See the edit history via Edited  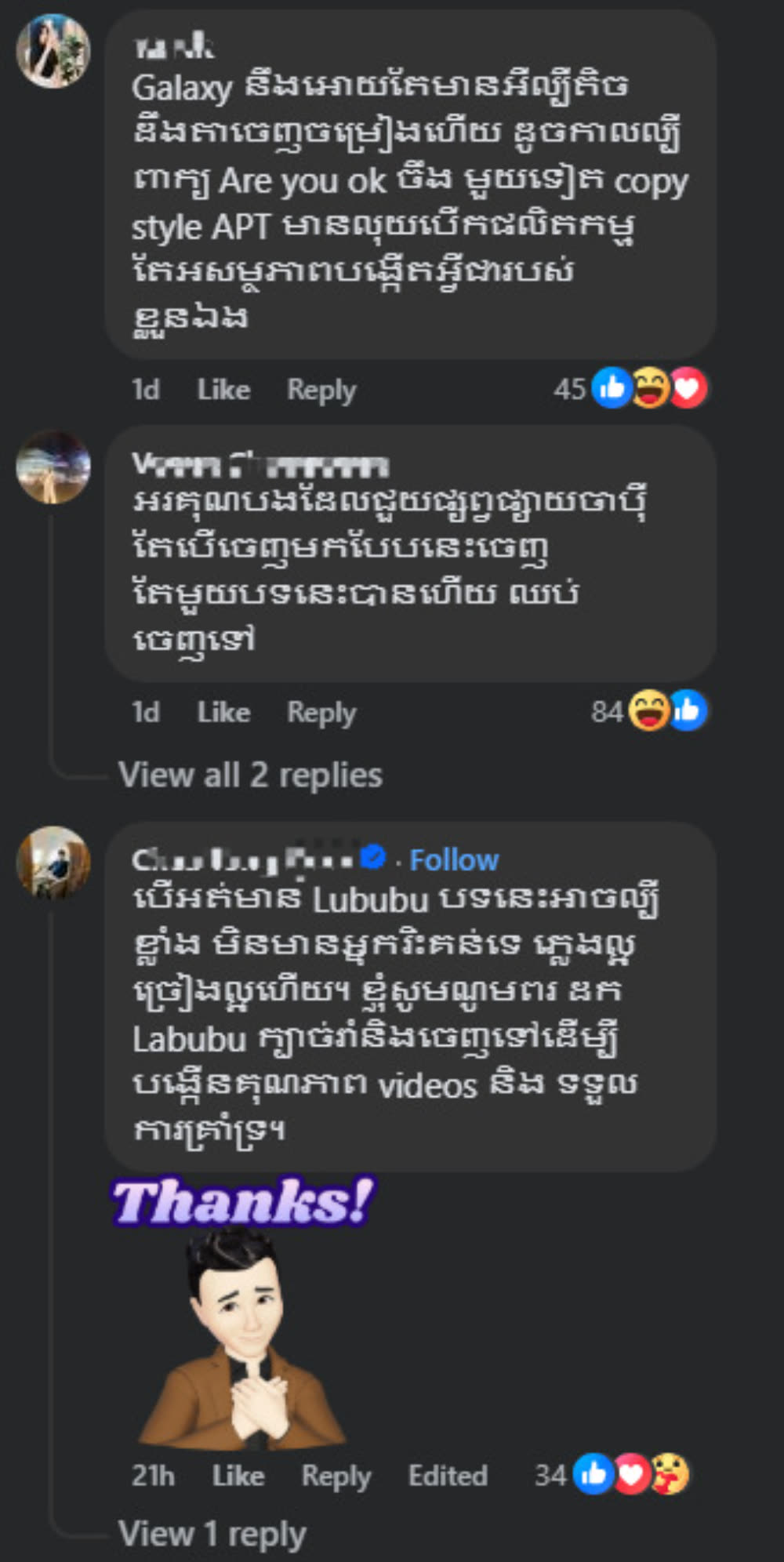coord(448,1476)
